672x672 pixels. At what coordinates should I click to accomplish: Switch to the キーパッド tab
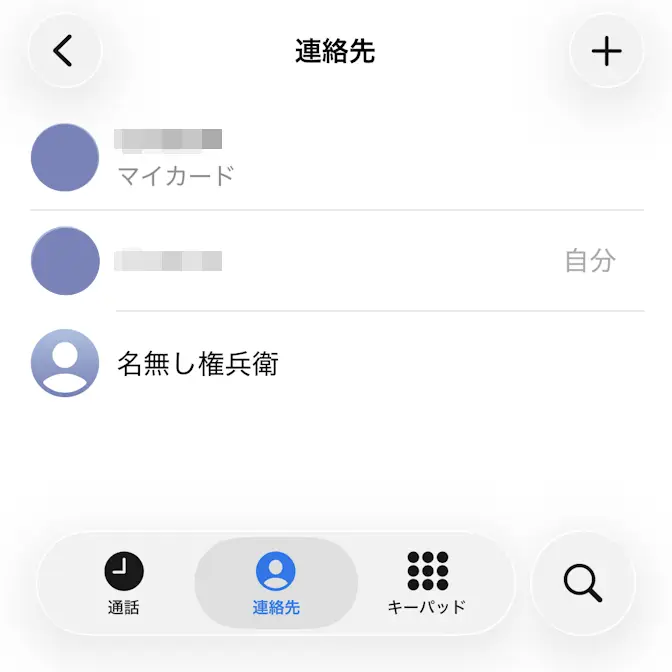coord(427,583)
